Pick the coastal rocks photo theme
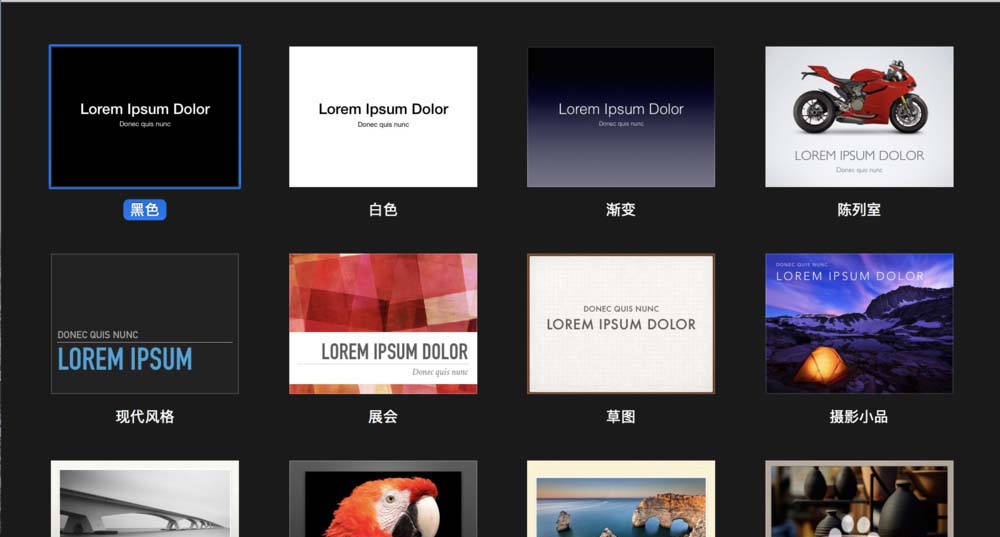1000x537 pixels. 621,500
